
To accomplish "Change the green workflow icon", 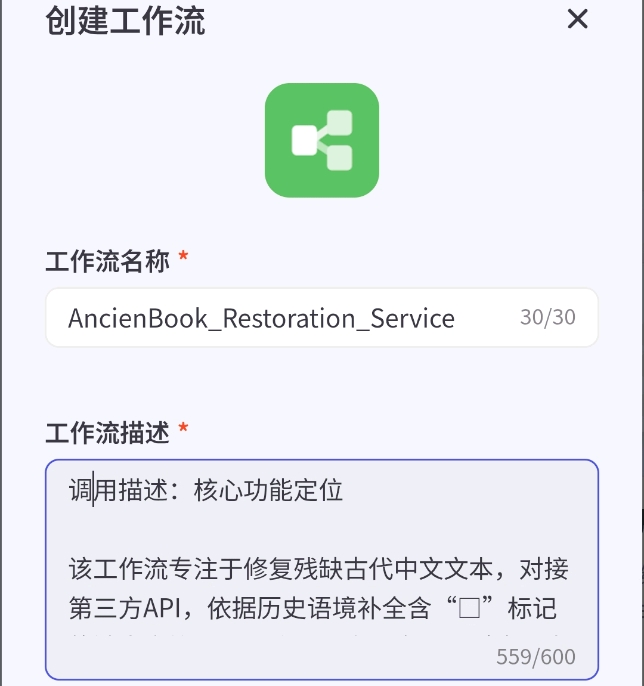I will [x=322, y=140].
